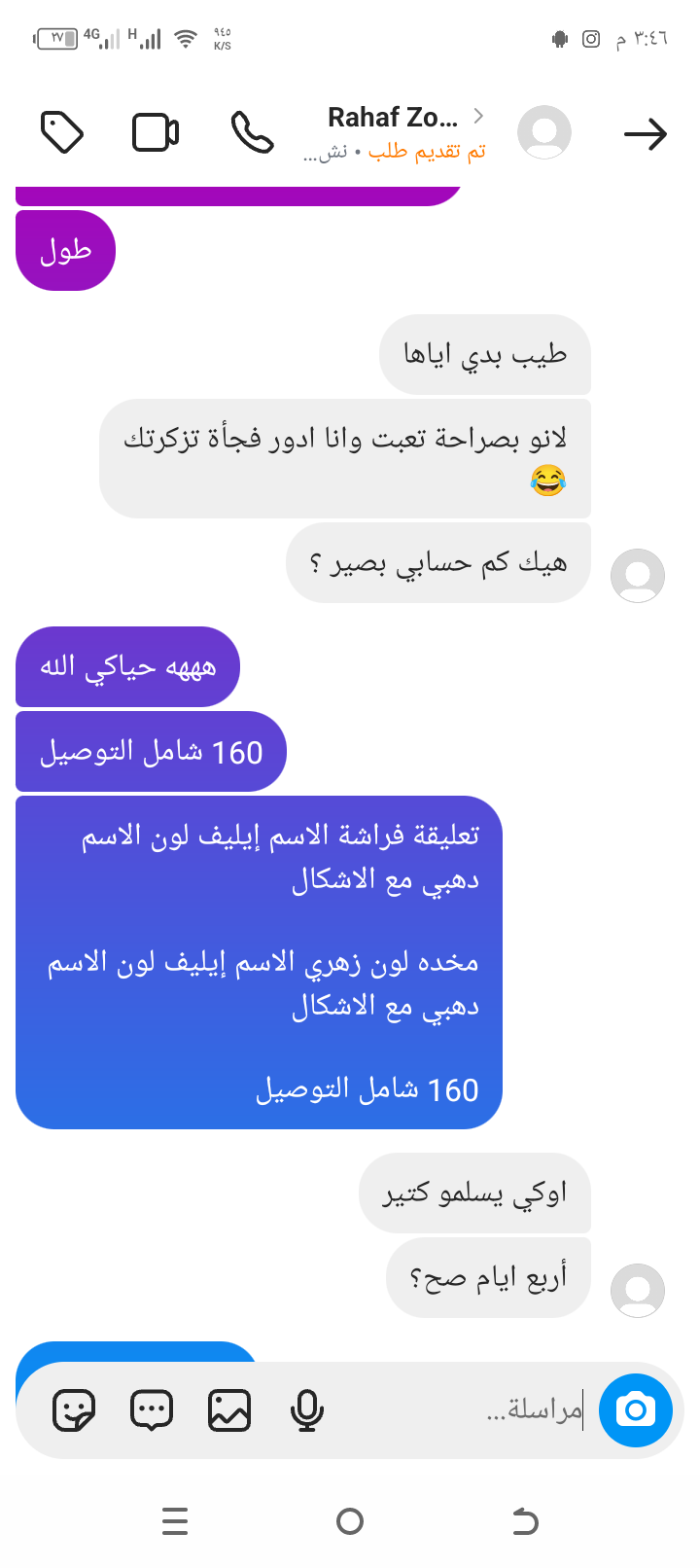Go back using the system back button
Viewport: 700px width, 1568px height.
[x=525, y=1520]
